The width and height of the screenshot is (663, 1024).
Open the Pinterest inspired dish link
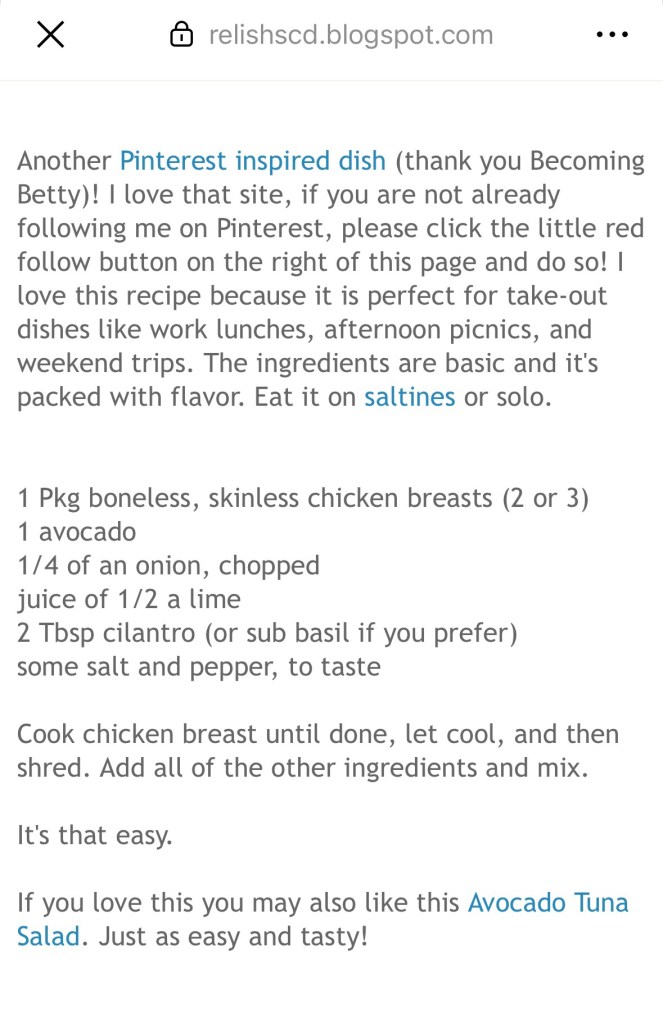coord(253,161)
